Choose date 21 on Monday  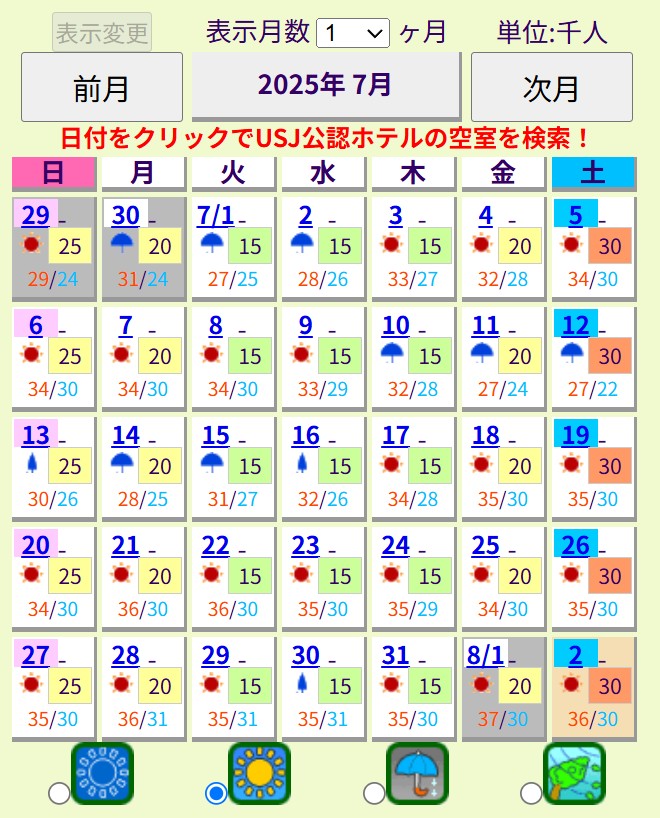point(125,546)
